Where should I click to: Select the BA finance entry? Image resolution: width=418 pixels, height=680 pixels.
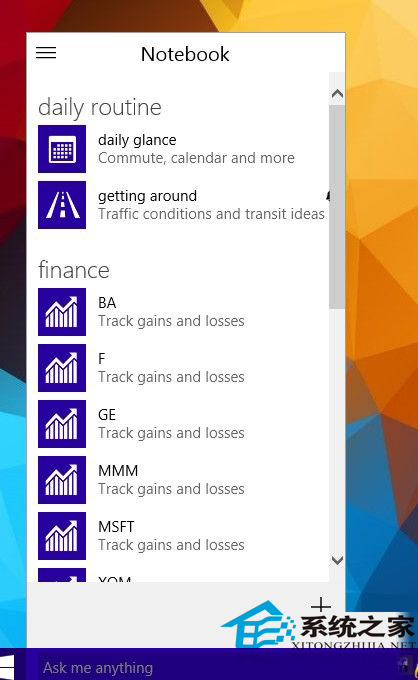point(182,312)
